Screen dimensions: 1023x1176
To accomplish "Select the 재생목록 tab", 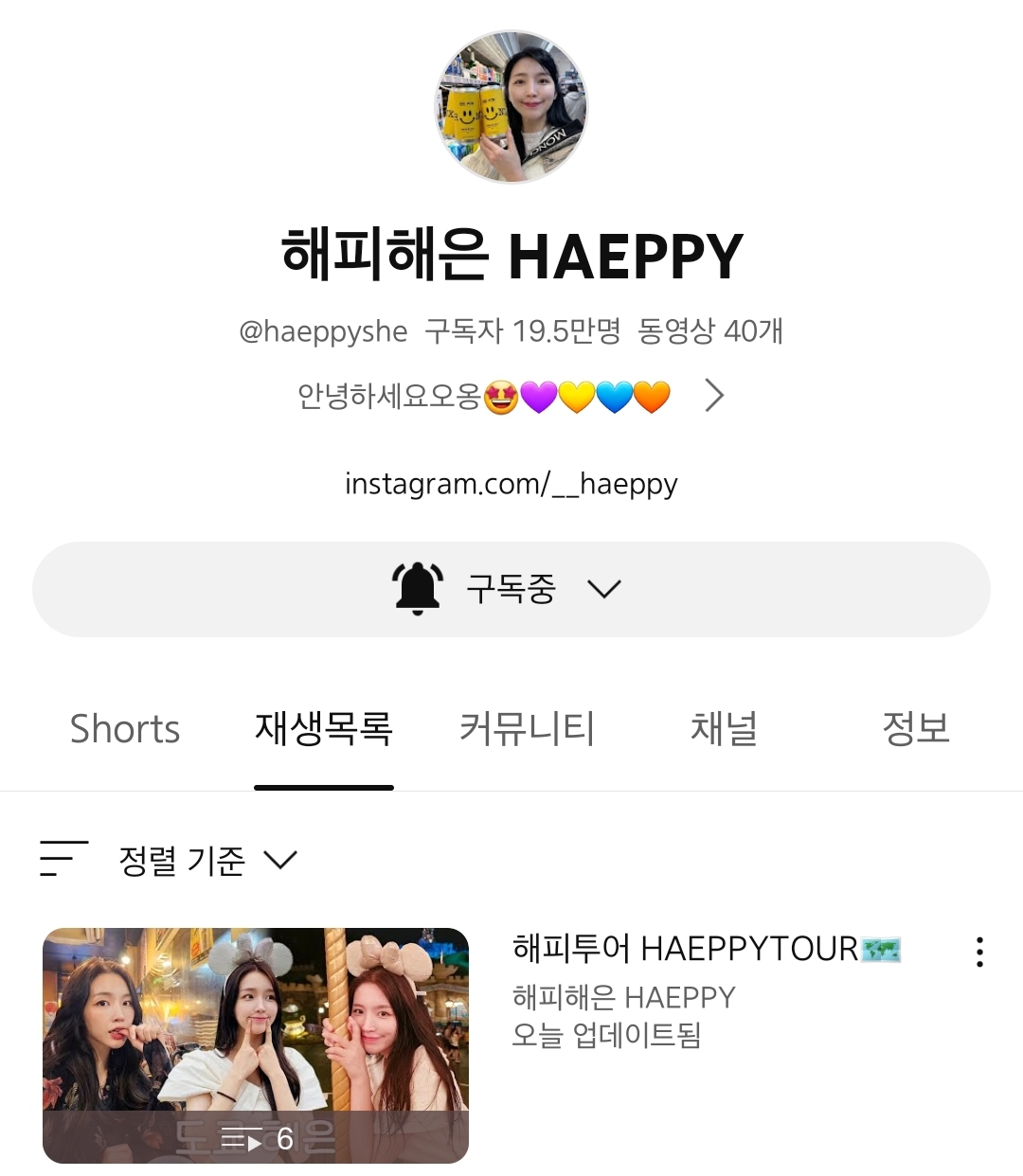I will click(323, 729).
